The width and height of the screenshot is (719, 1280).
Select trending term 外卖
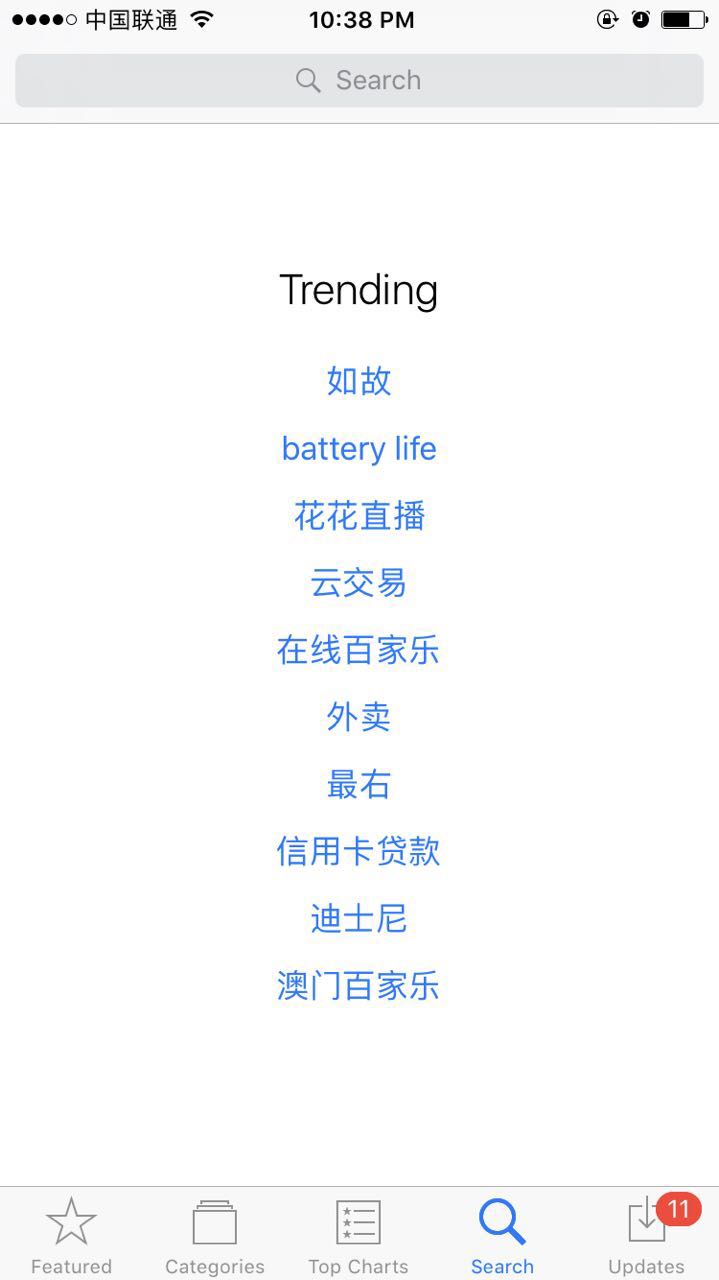359,717
